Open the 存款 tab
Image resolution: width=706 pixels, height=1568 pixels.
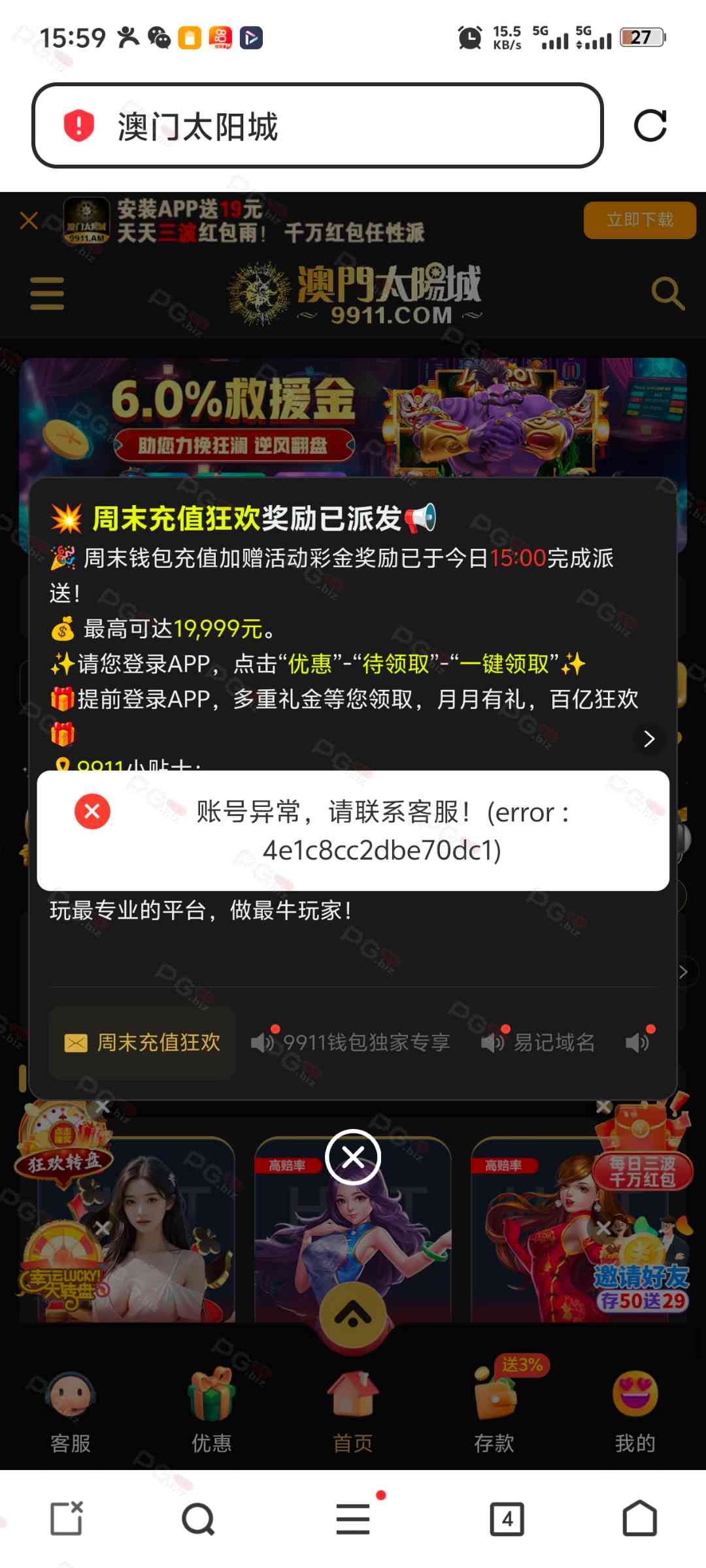point(494,1411)
